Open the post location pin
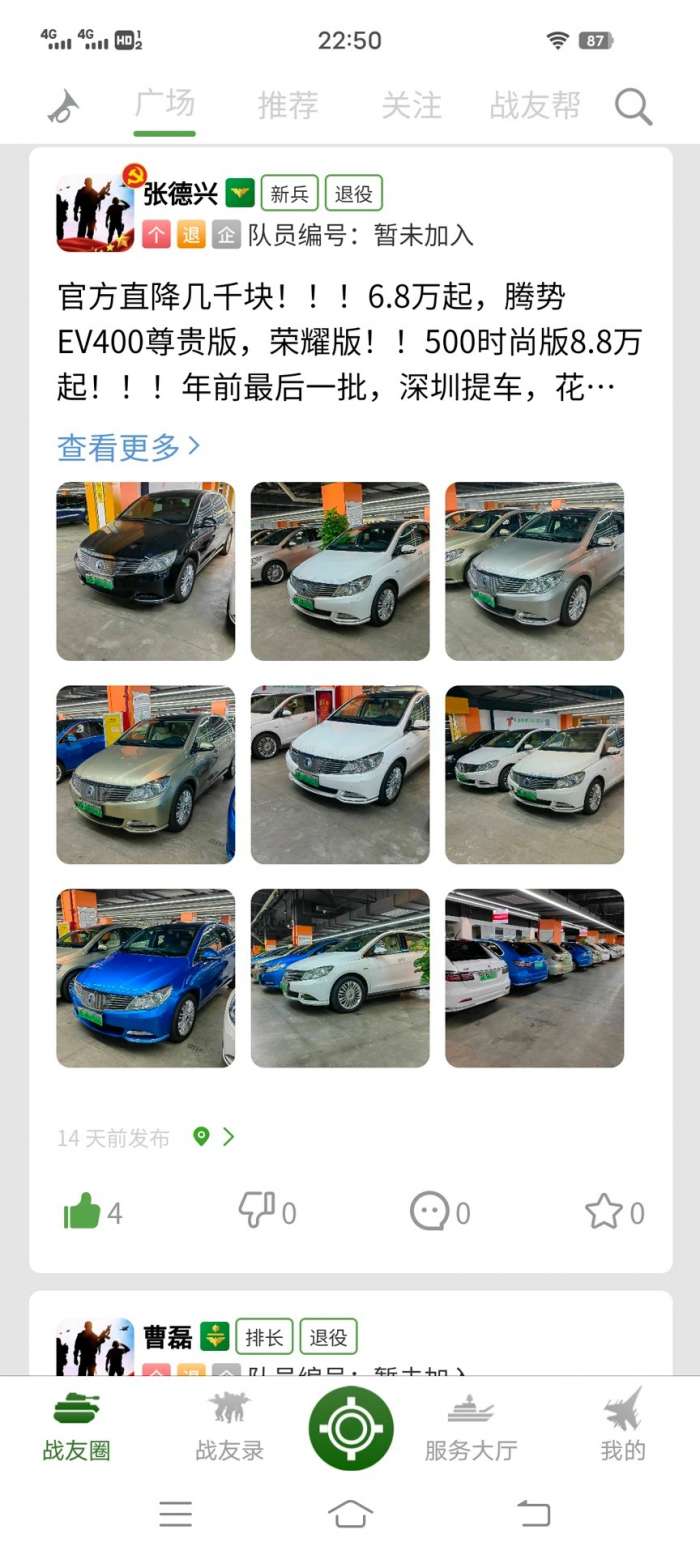Viewport: 700px width, 1555px height. [x=202, y=1137]
